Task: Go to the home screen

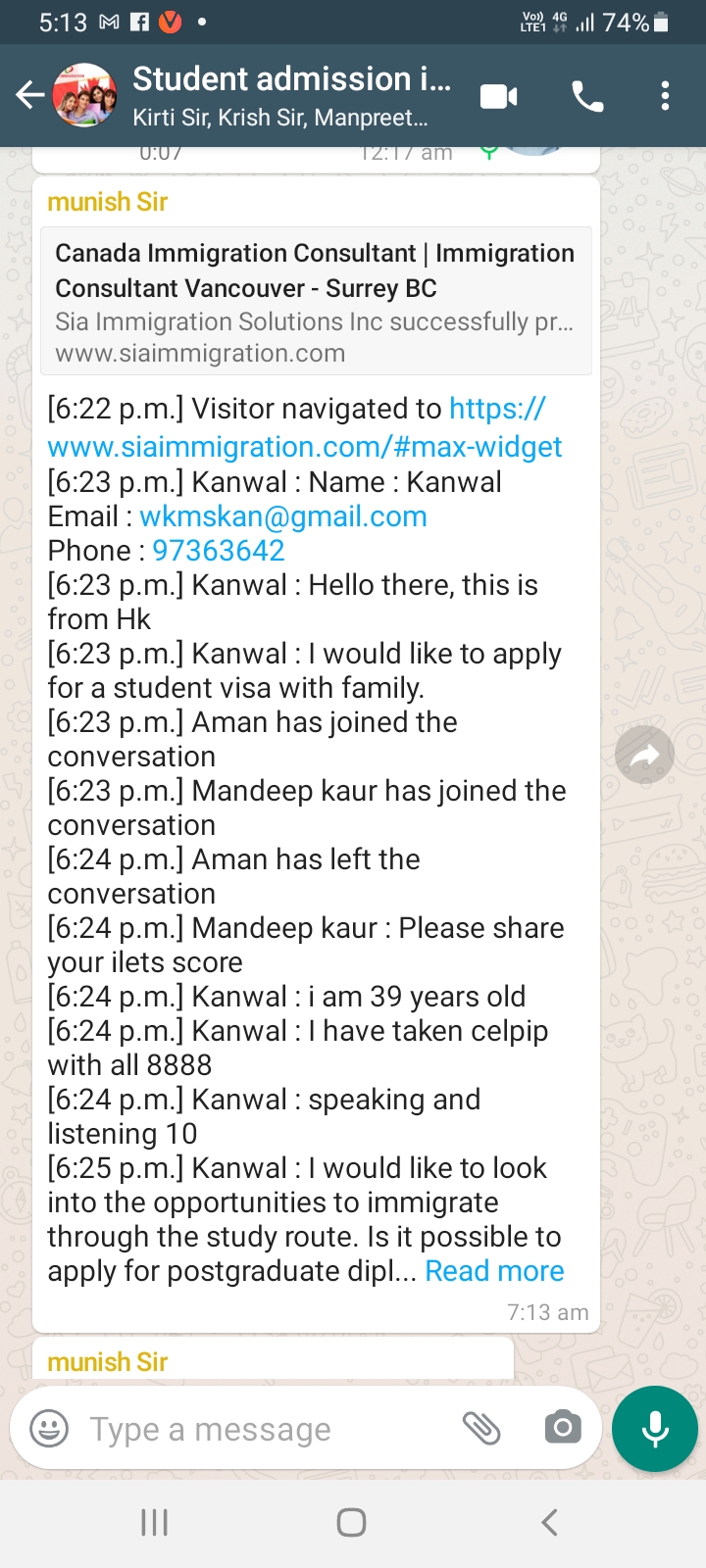Action: pos(352,1522)
